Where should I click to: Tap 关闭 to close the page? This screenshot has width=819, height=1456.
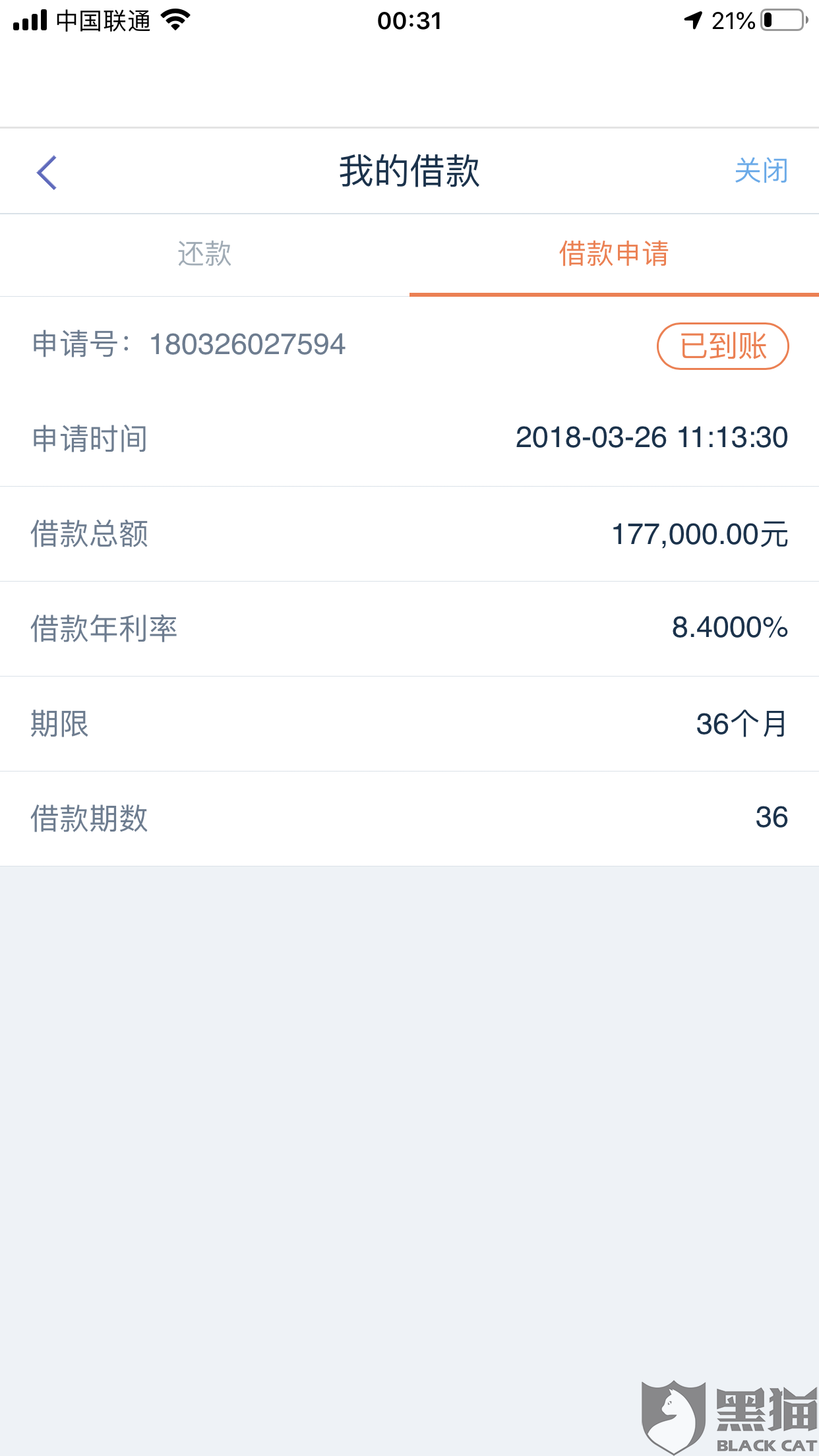pos(761,171)
